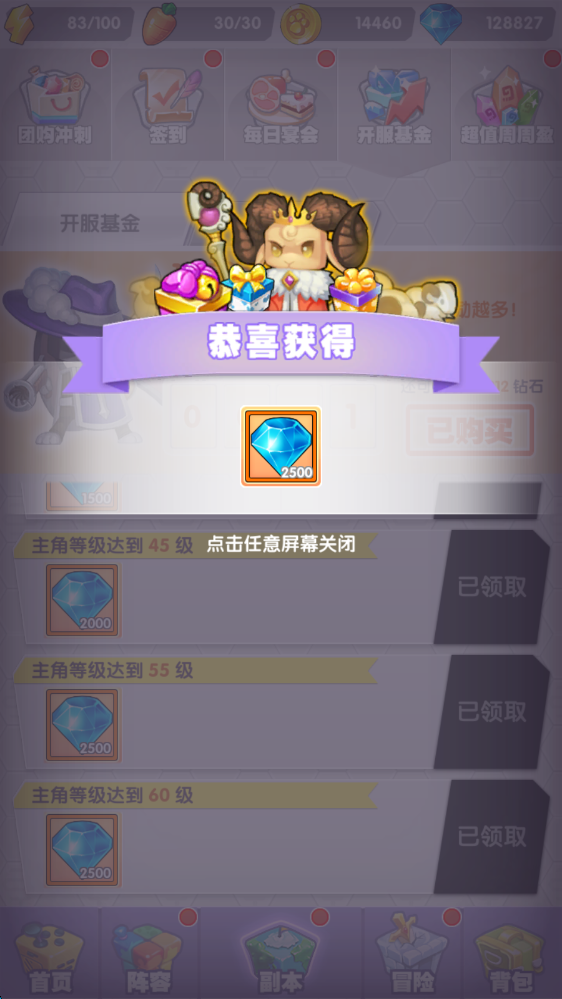Switch to 副本 dungeon tab
This screenshot has height=999, width=562.
pos(281,954)
